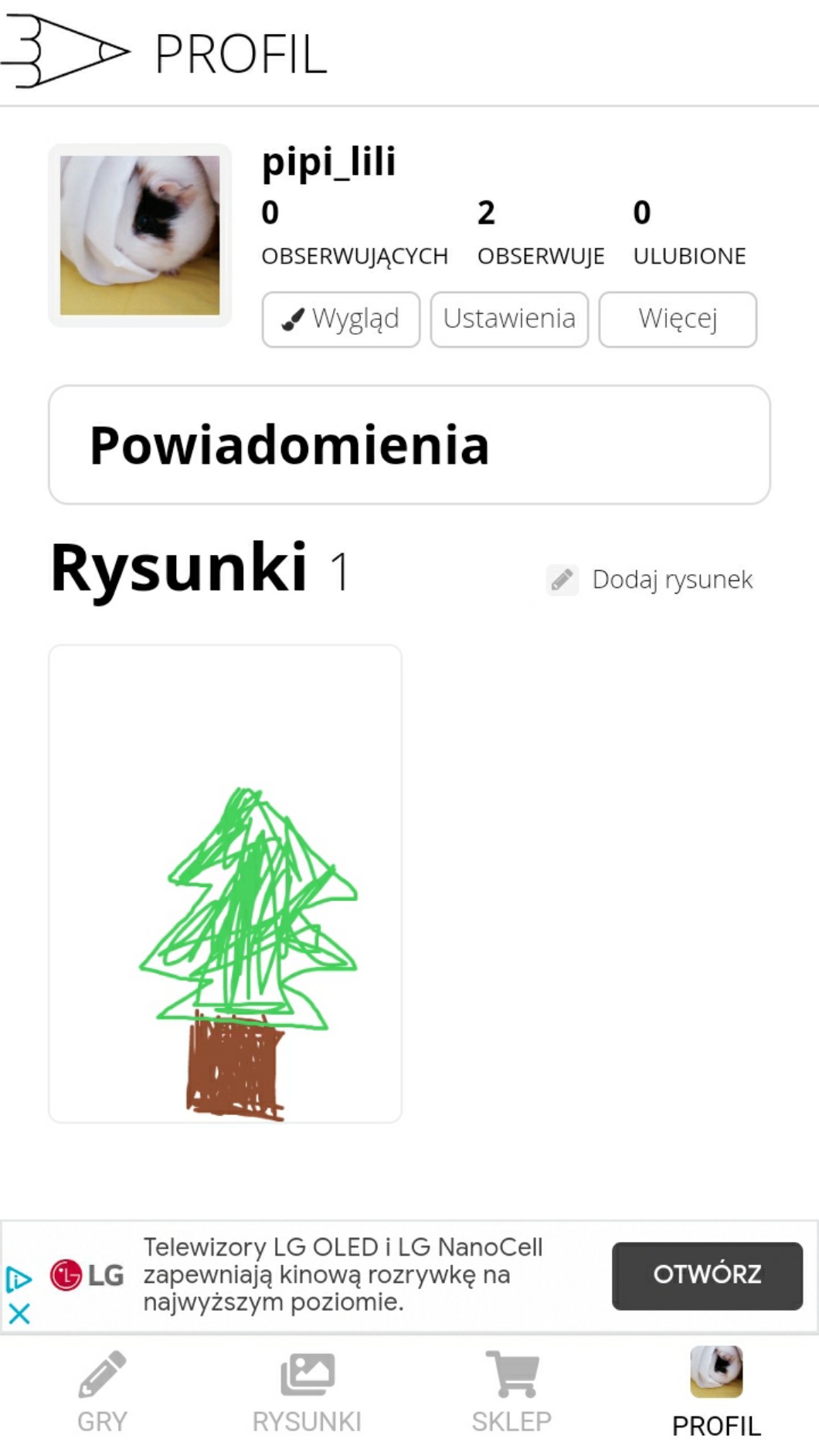The height and width of the screenshot is (1456, 819).
Task: Tap the pipi_lili profile picture
Action: coord(140,235)
